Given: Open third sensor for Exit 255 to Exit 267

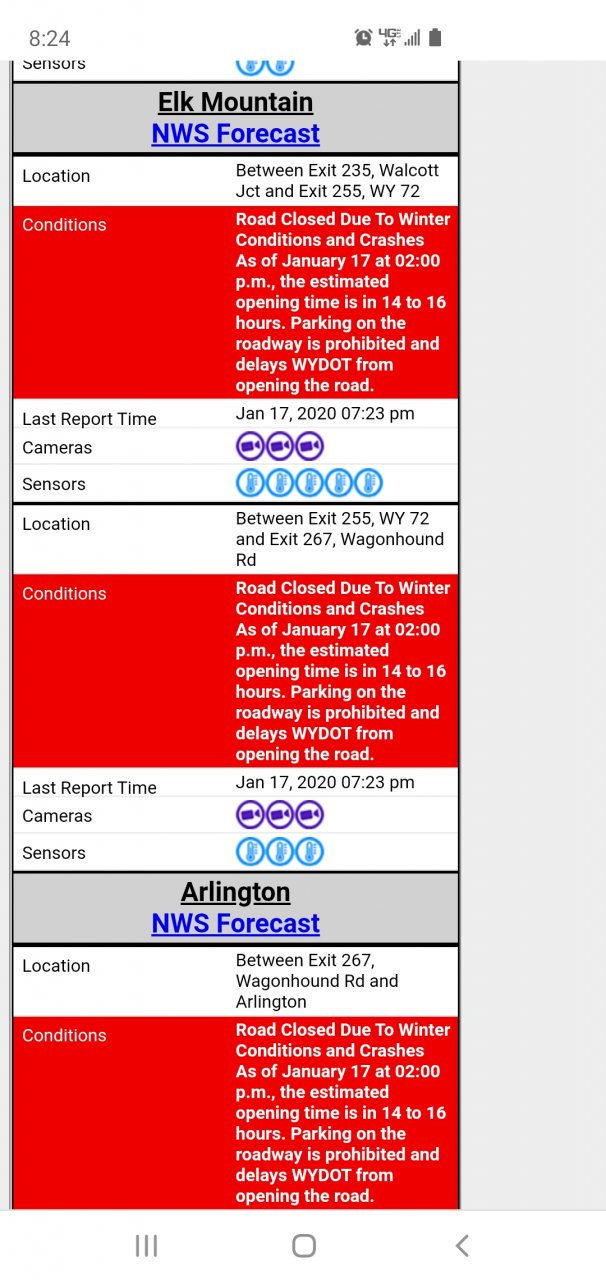Looking at the screenshot, I should pyautogui.click(x=309, y=852).
